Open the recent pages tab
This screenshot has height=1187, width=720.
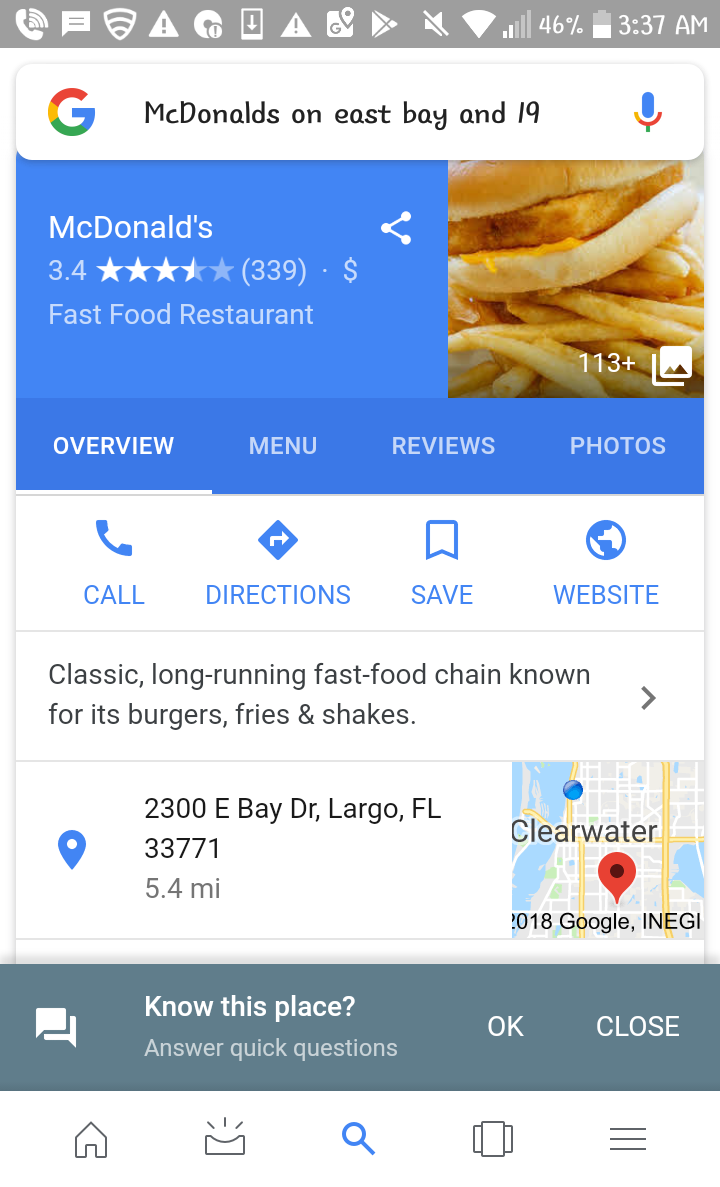(x=492, y=1138)
